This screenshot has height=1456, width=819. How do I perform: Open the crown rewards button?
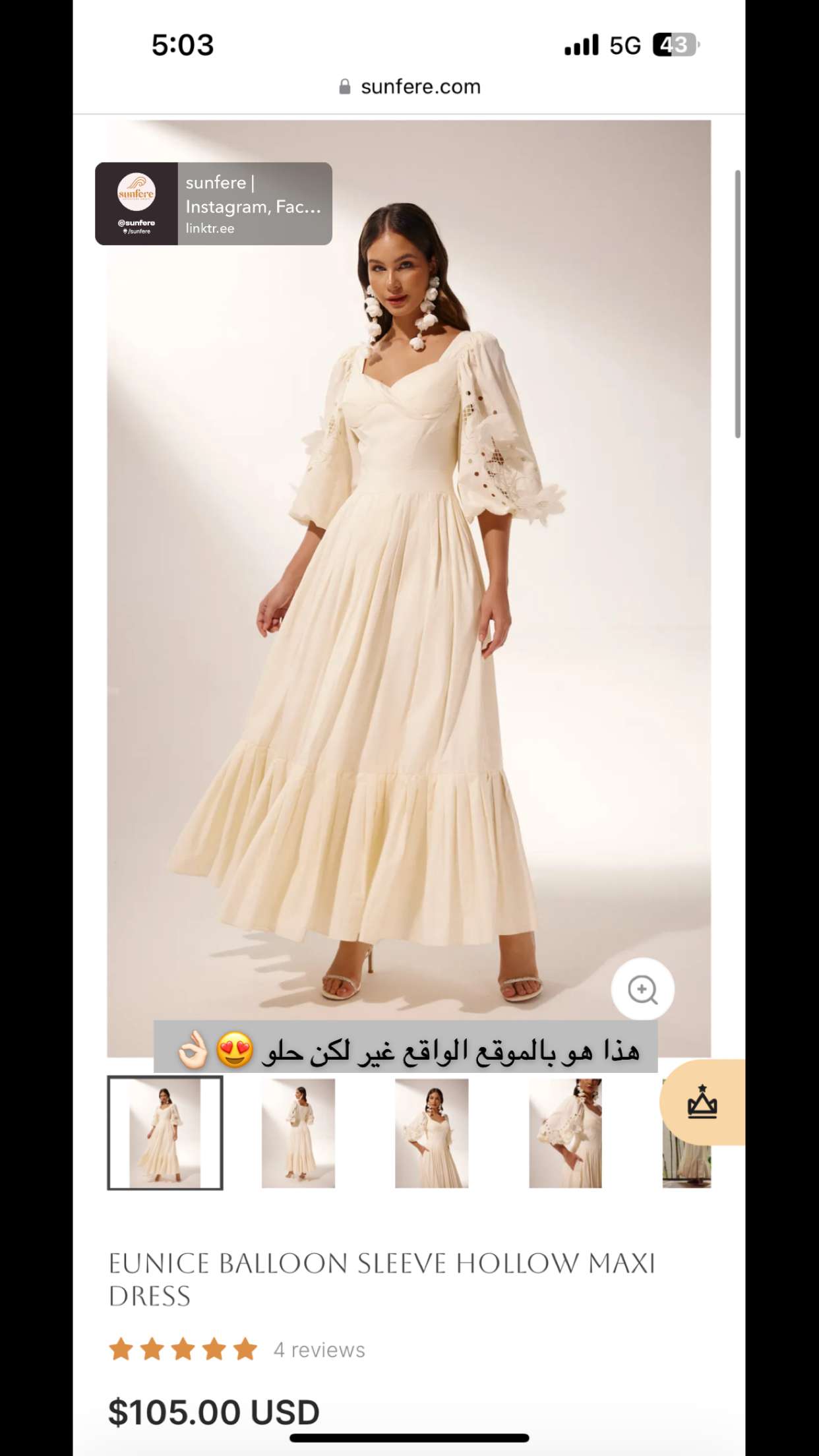[x=703, y=1102]
